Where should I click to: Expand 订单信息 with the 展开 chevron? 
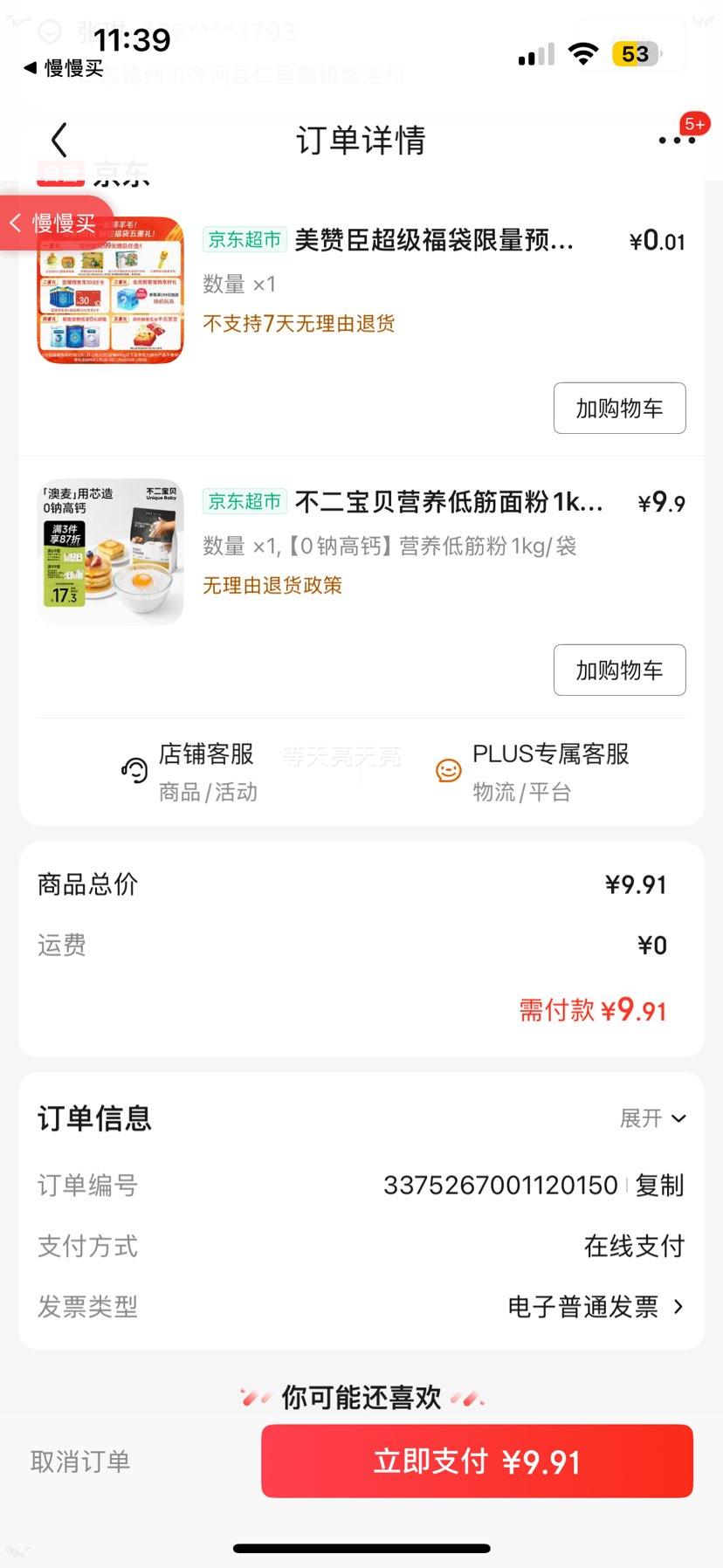coord(655,1118)
